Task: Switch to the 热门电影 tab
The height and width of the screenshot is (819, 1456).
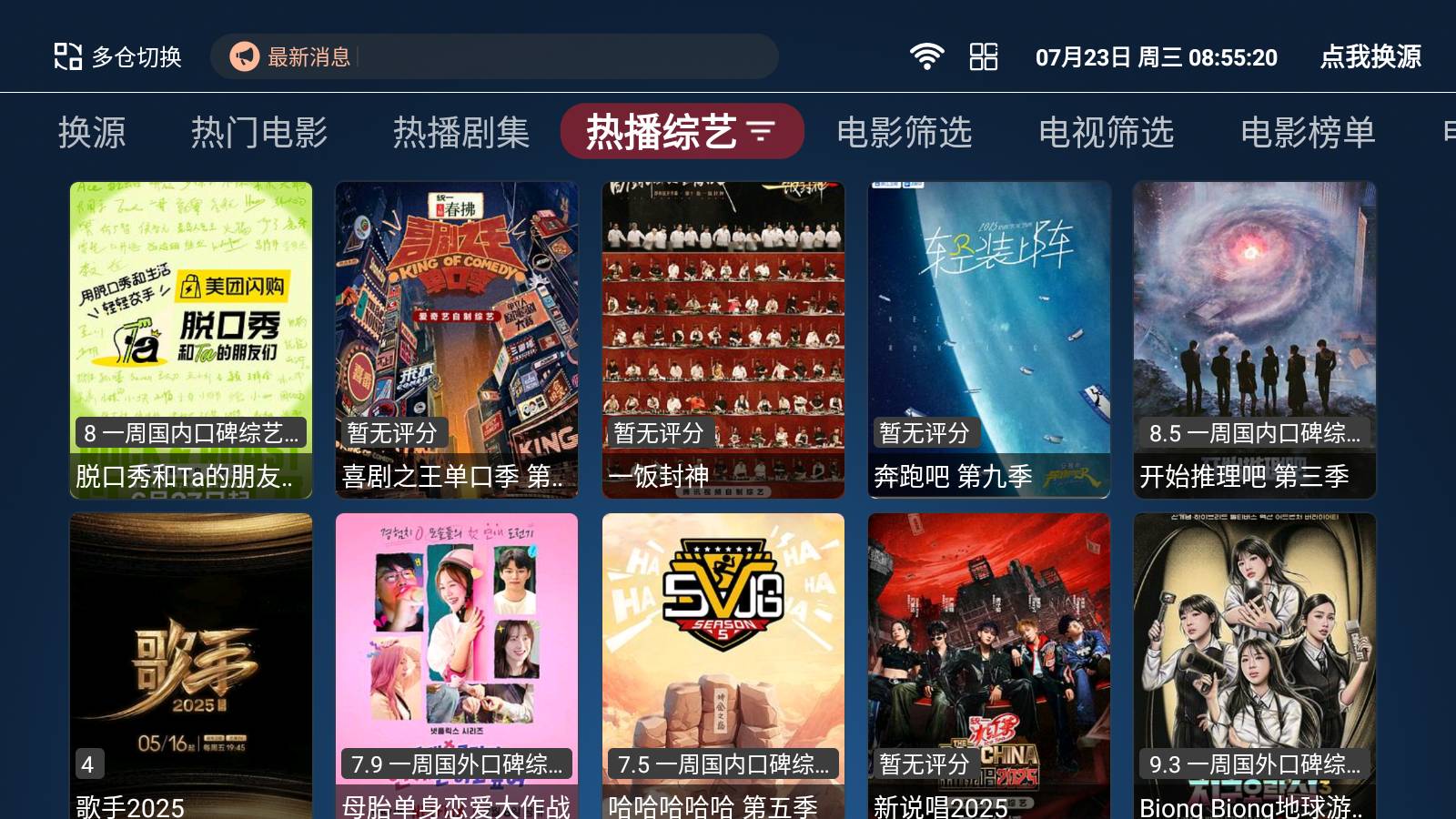Action: tap(259, 133)
